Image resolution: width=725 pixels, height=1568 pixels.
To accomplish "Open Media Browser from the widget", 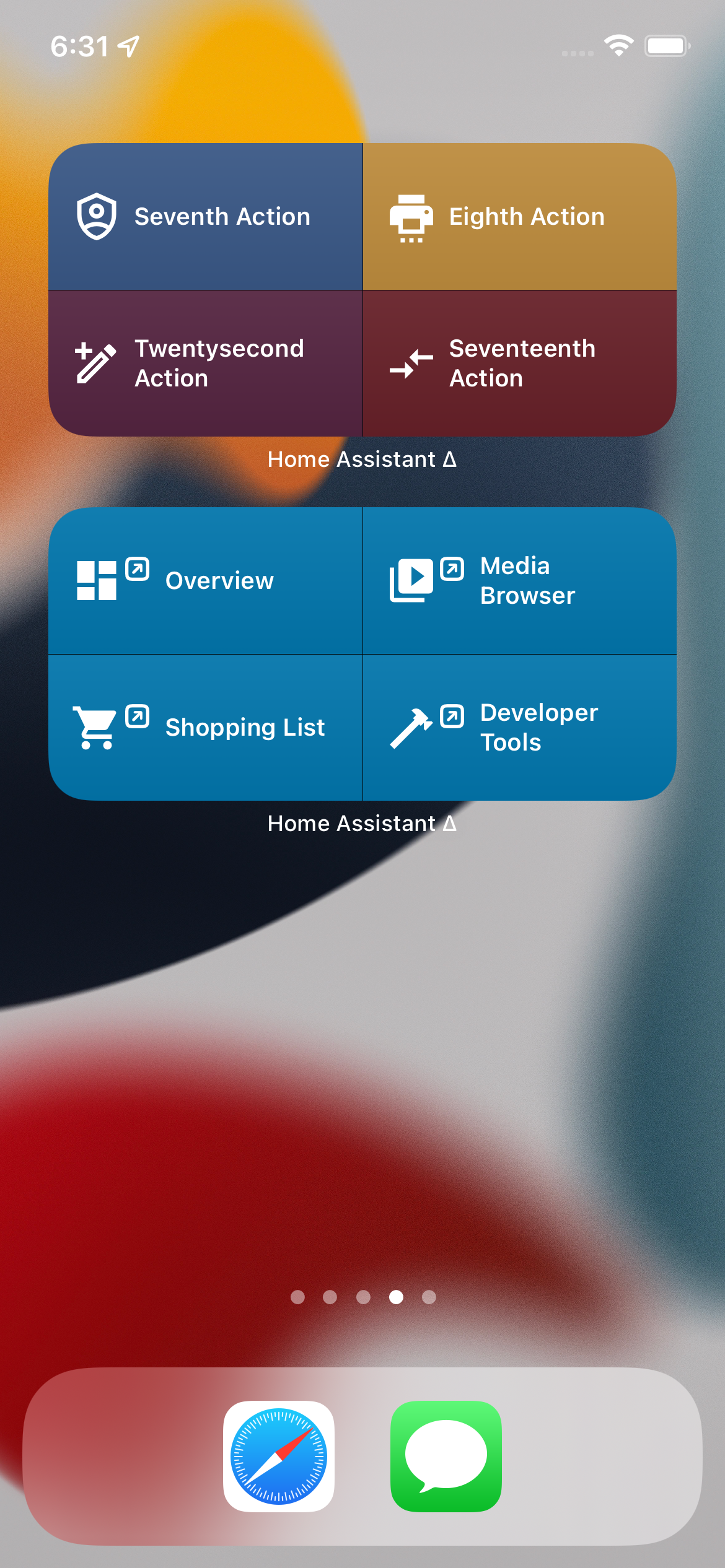I will tap(519, 581).
